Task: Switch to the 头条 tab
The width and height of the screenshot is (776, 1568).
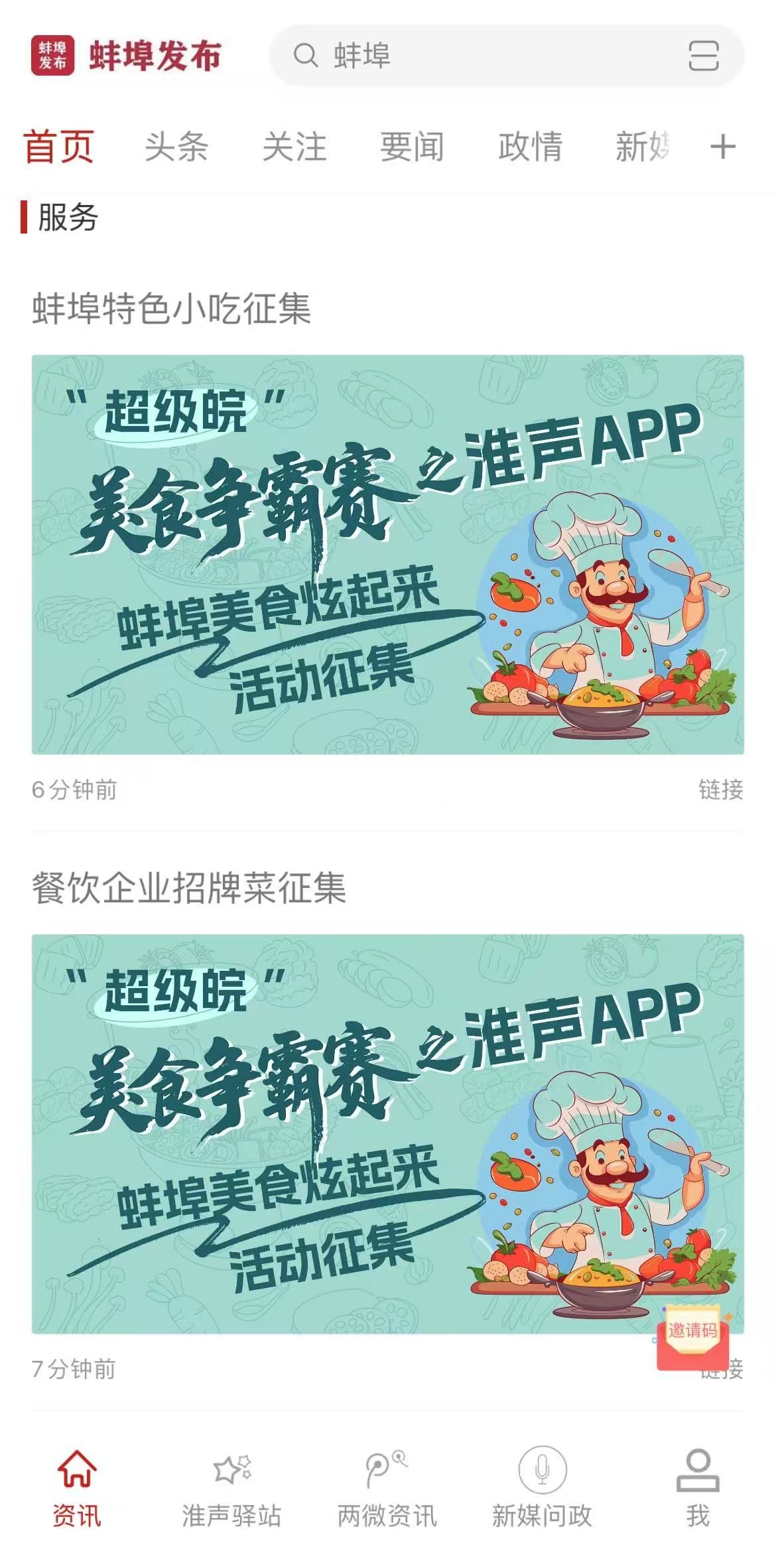Action: coord(176,147)
